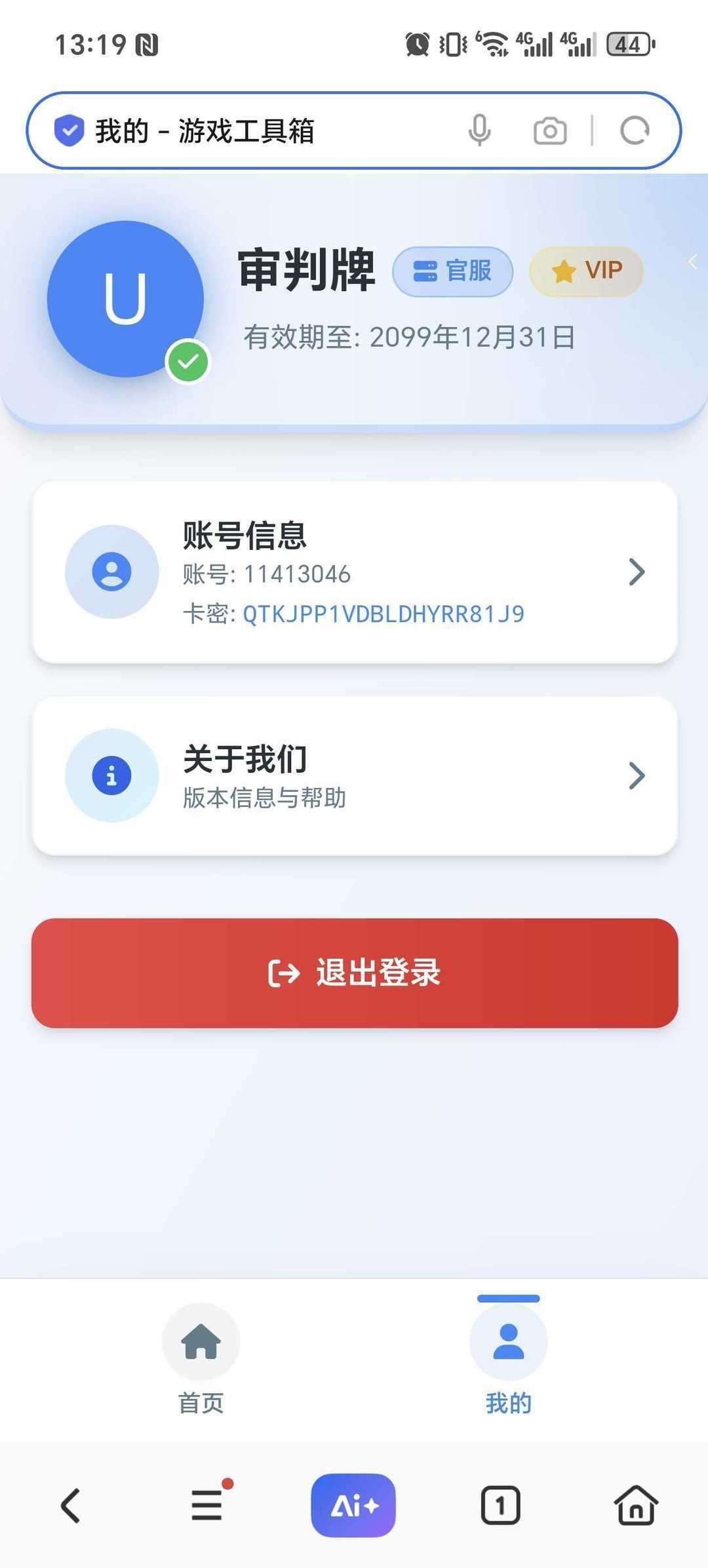Go to the browser home page
Screen dimensions: 708x1568
point(635,1505)
